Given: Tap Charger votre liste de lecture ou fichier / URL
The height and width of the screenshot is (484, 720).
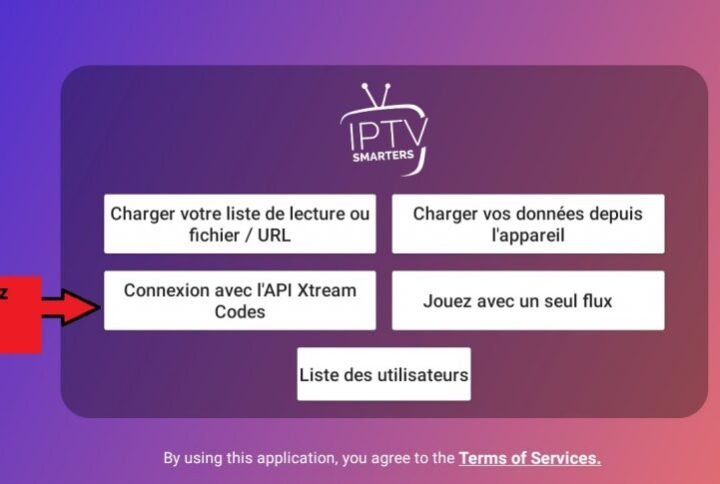Looking at the screenshot, I should pos(240,224).
